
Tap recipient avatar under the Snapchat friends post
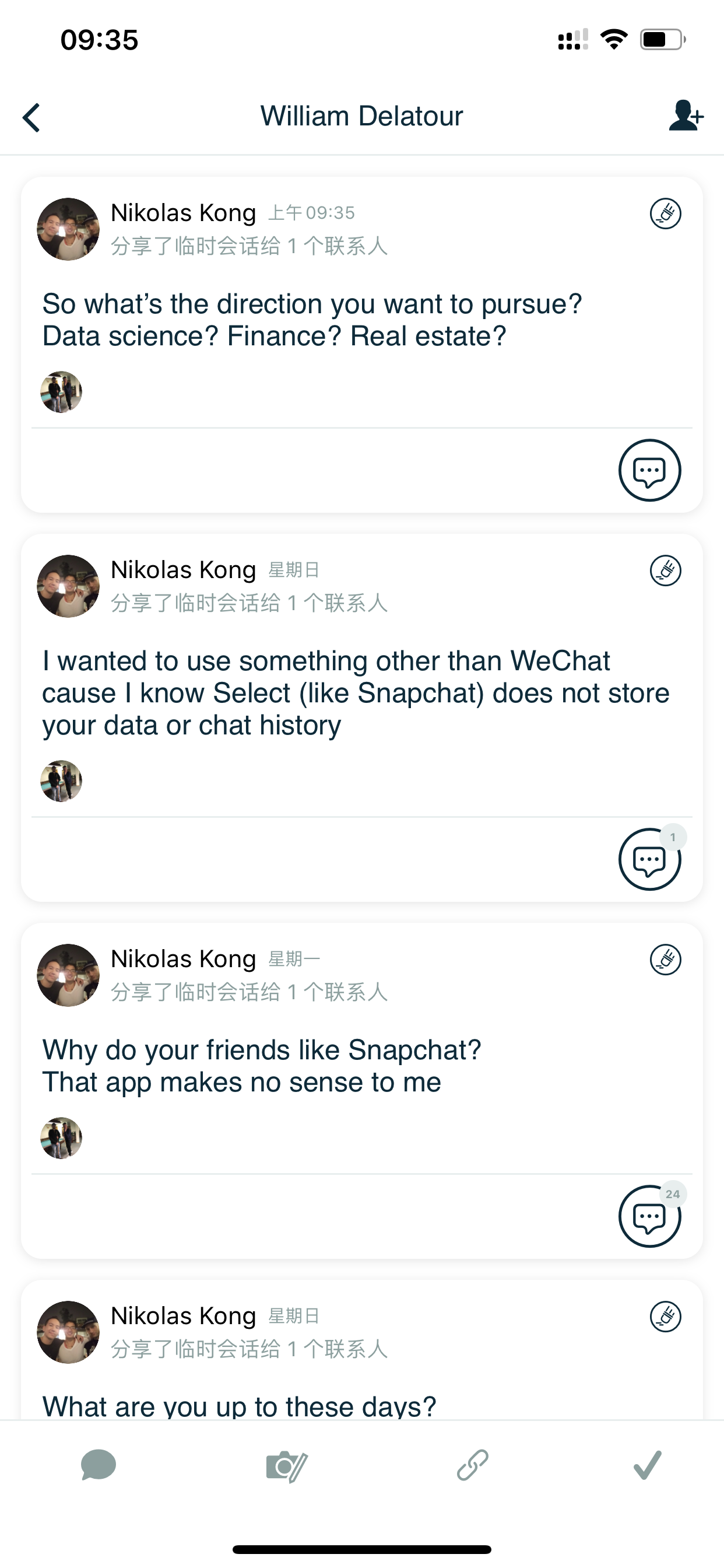tap(61, 1137)
